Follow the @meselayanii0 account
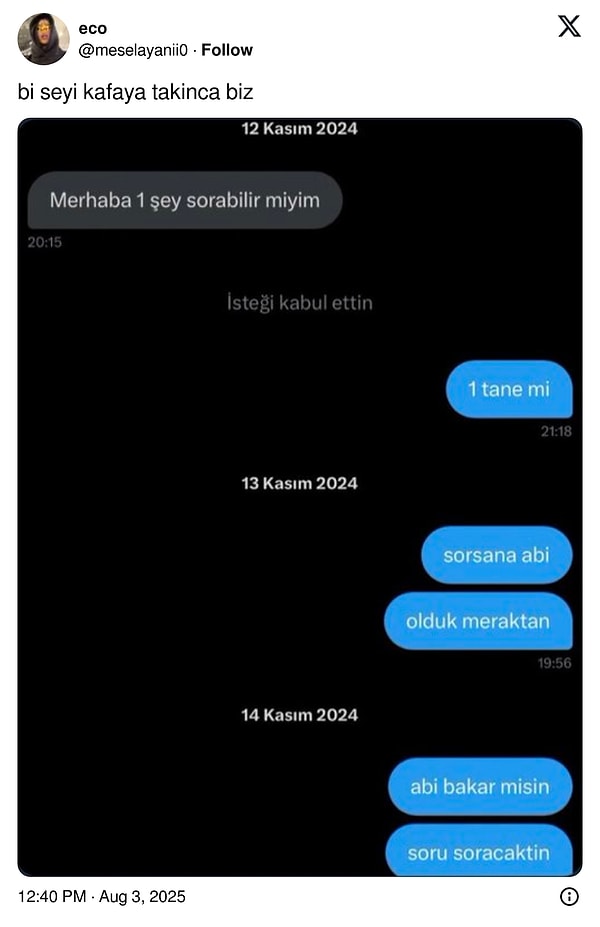The width and height of the screenshot is (600, 927). click(x=227, y=50)
